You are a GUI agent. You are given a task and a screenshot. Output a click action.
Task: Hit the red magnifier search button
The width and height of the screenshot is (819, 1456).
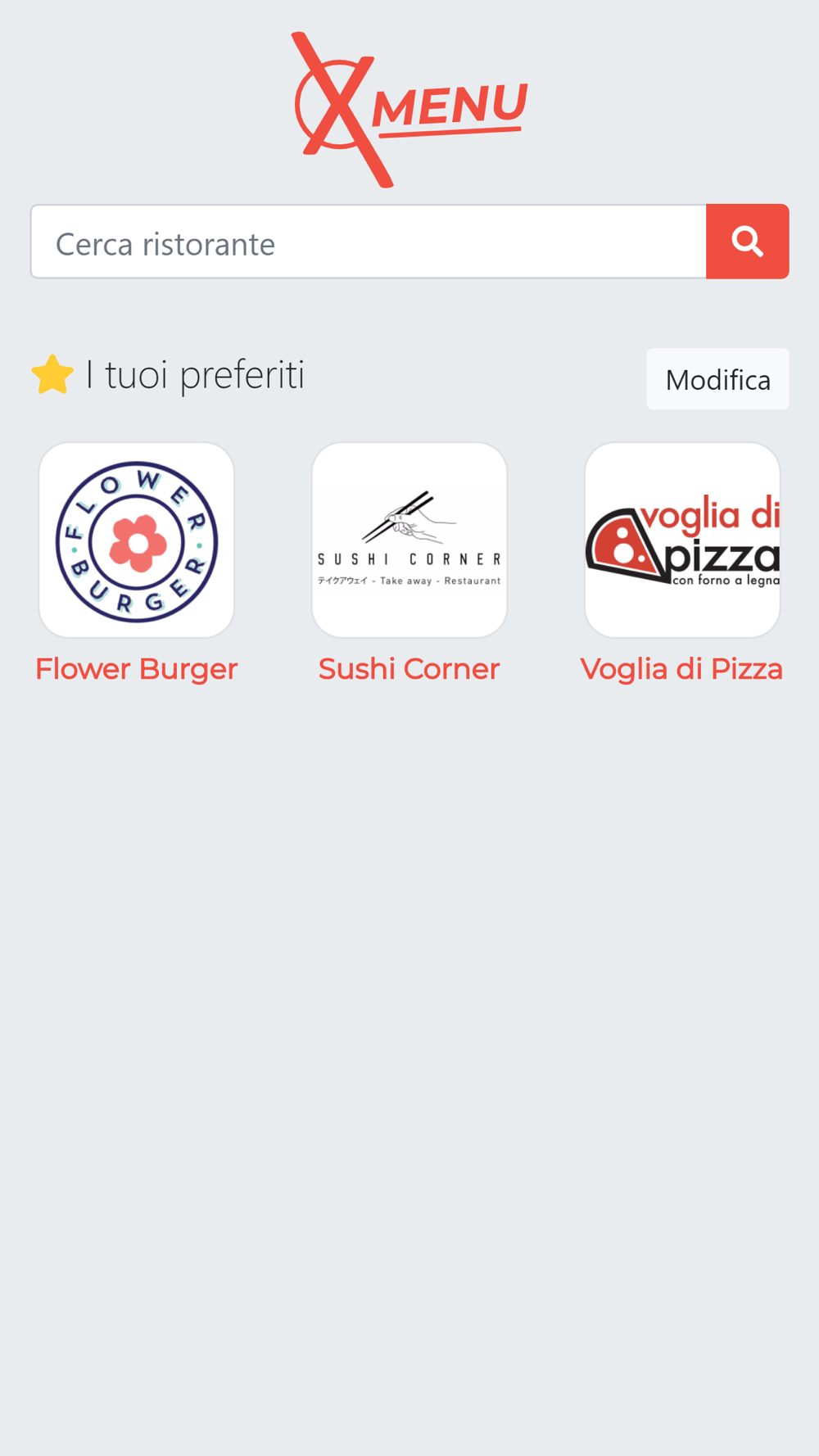pyautogui.click(x=748, y=242)
